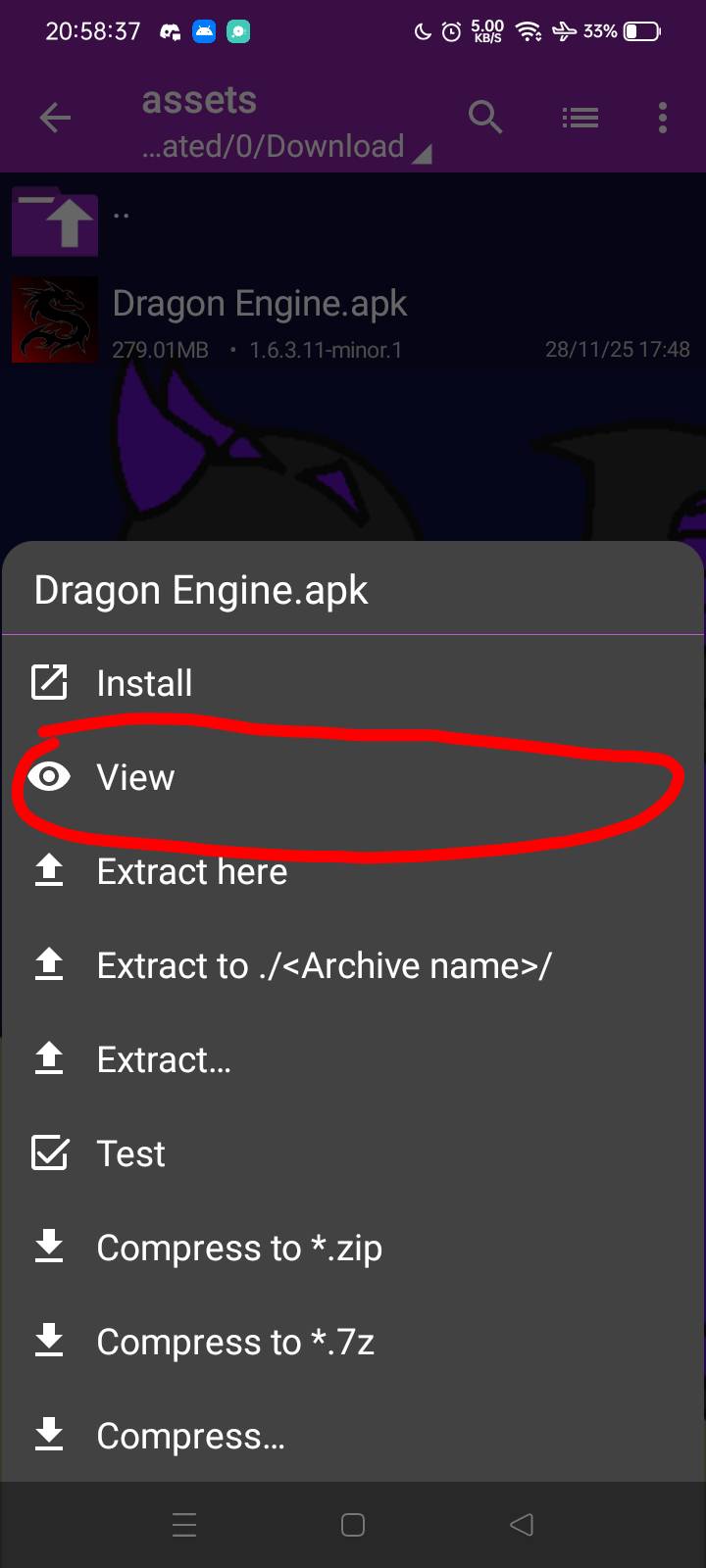Select View from the context menu

pos(135,776)
